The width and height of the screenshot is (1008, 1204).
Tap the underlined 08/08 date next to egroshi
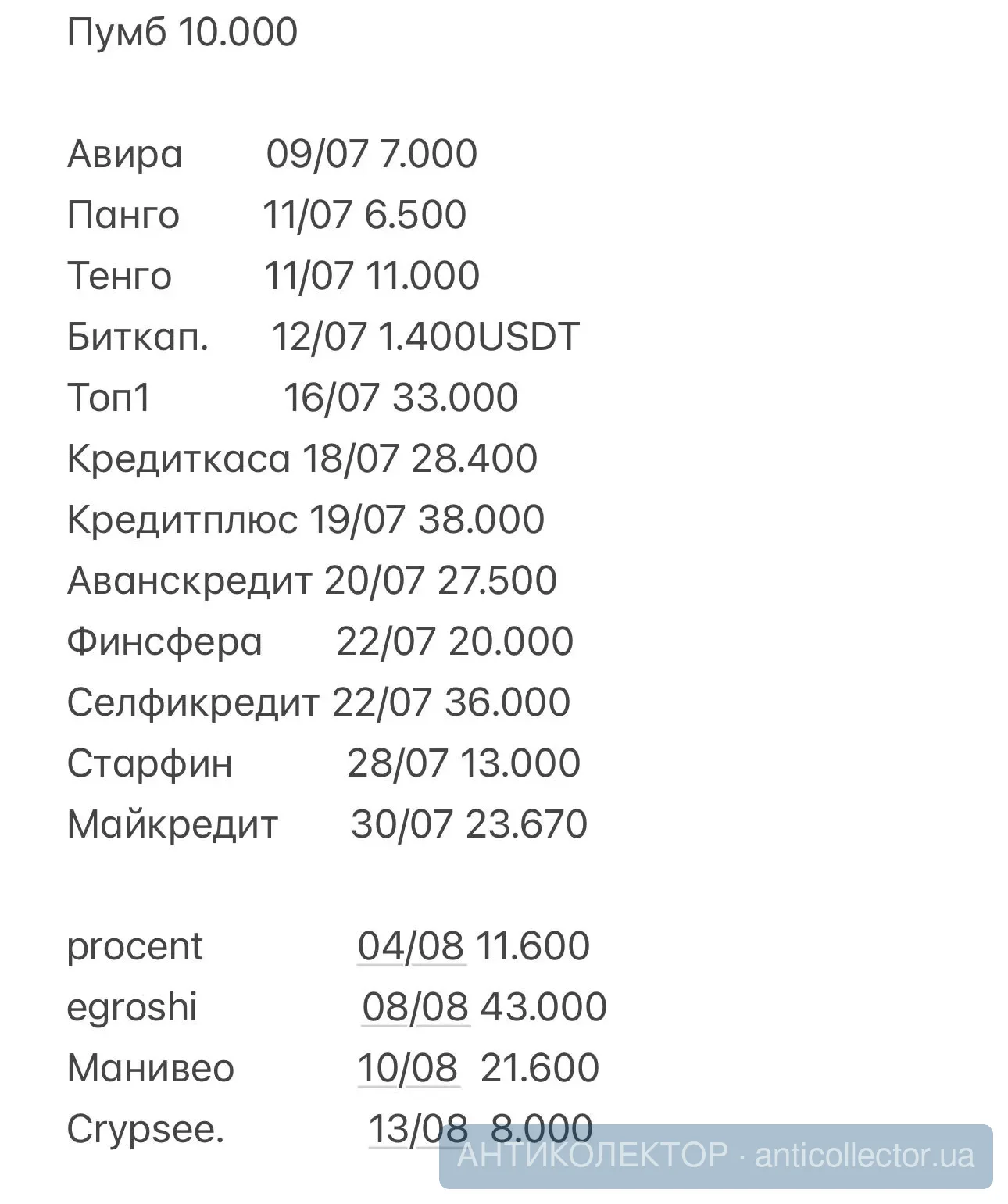click(x=415, y=1007)
